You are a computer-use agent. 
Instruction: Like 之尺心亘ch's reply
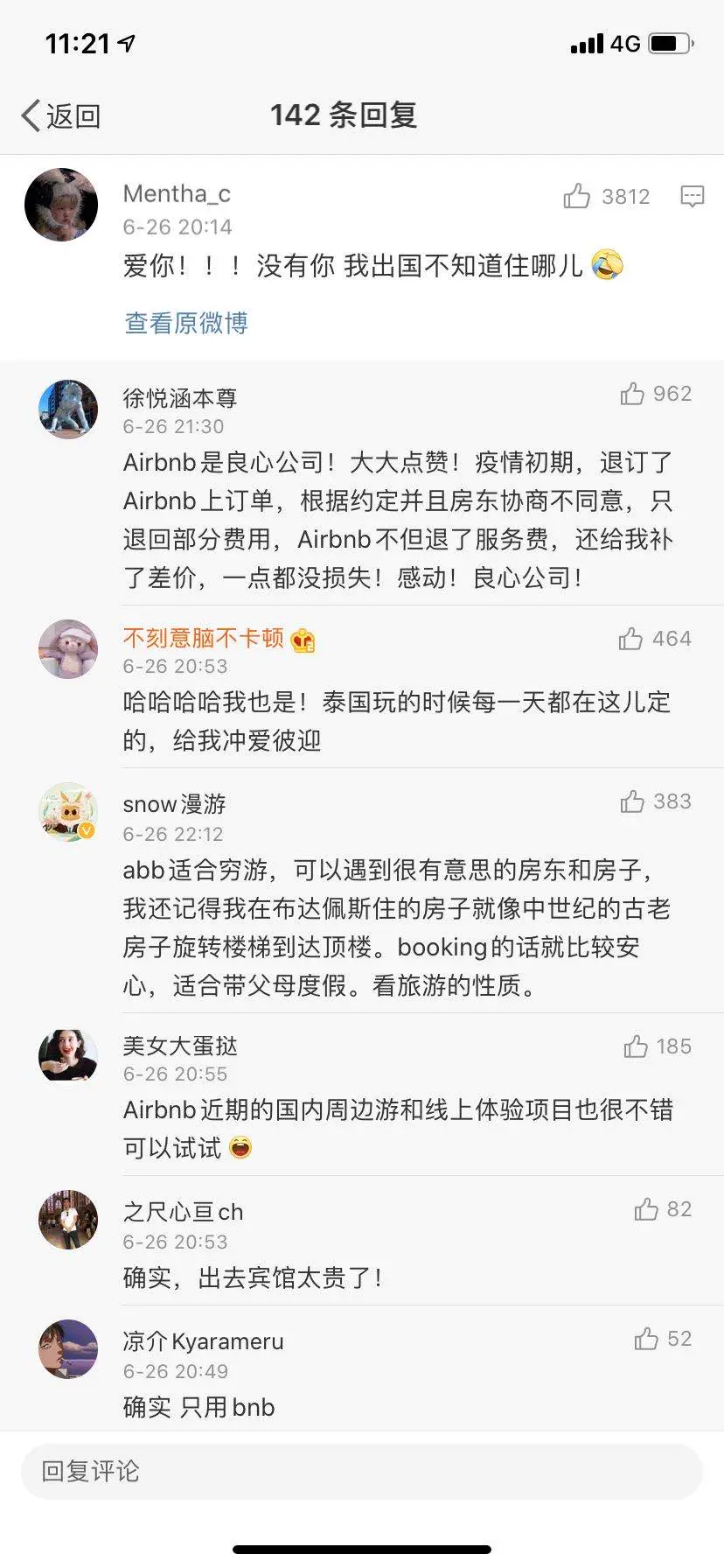click(646, 1209)
